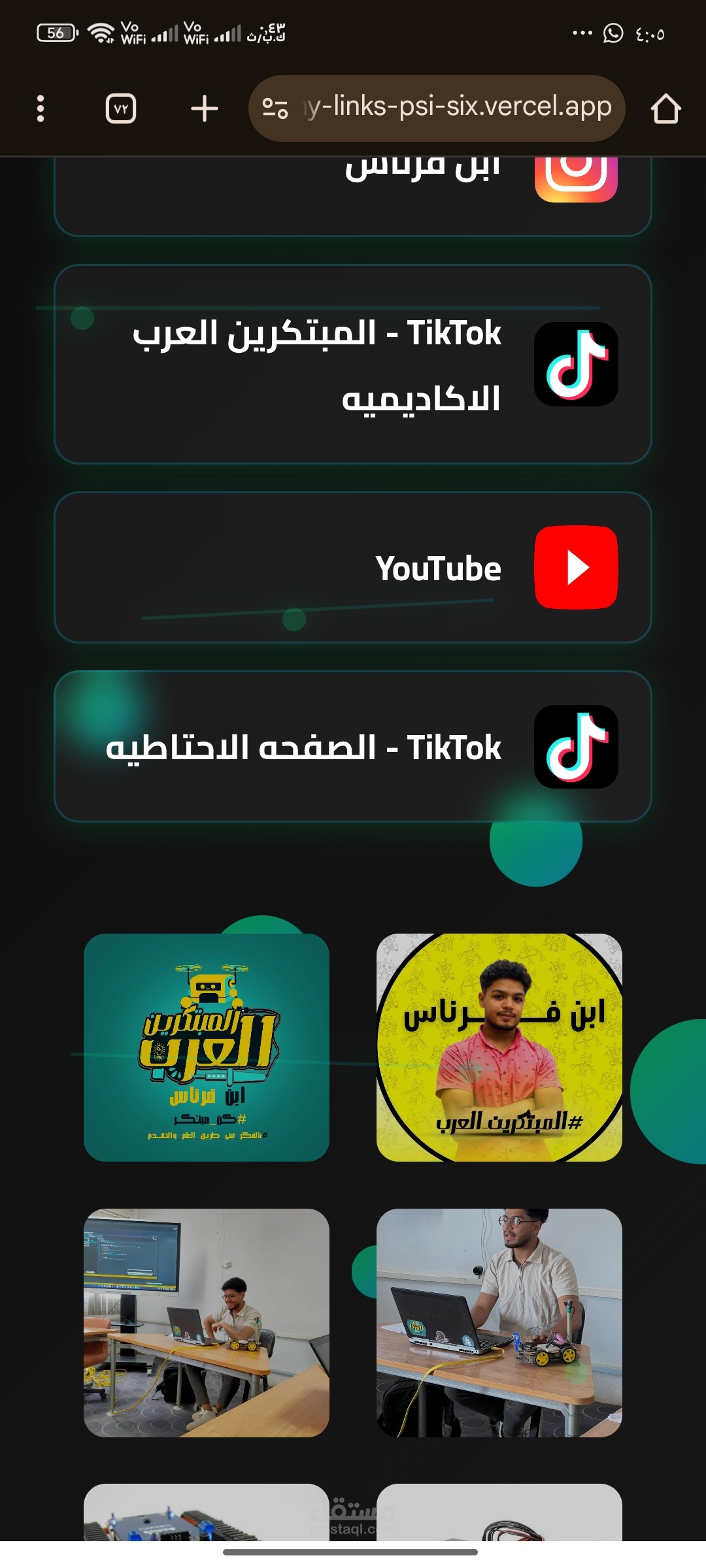Image resolution: width=706 pixels, height=1568 pixels.
Task: Open the classroom photo with the large screen
Action: coord(207,1322)
